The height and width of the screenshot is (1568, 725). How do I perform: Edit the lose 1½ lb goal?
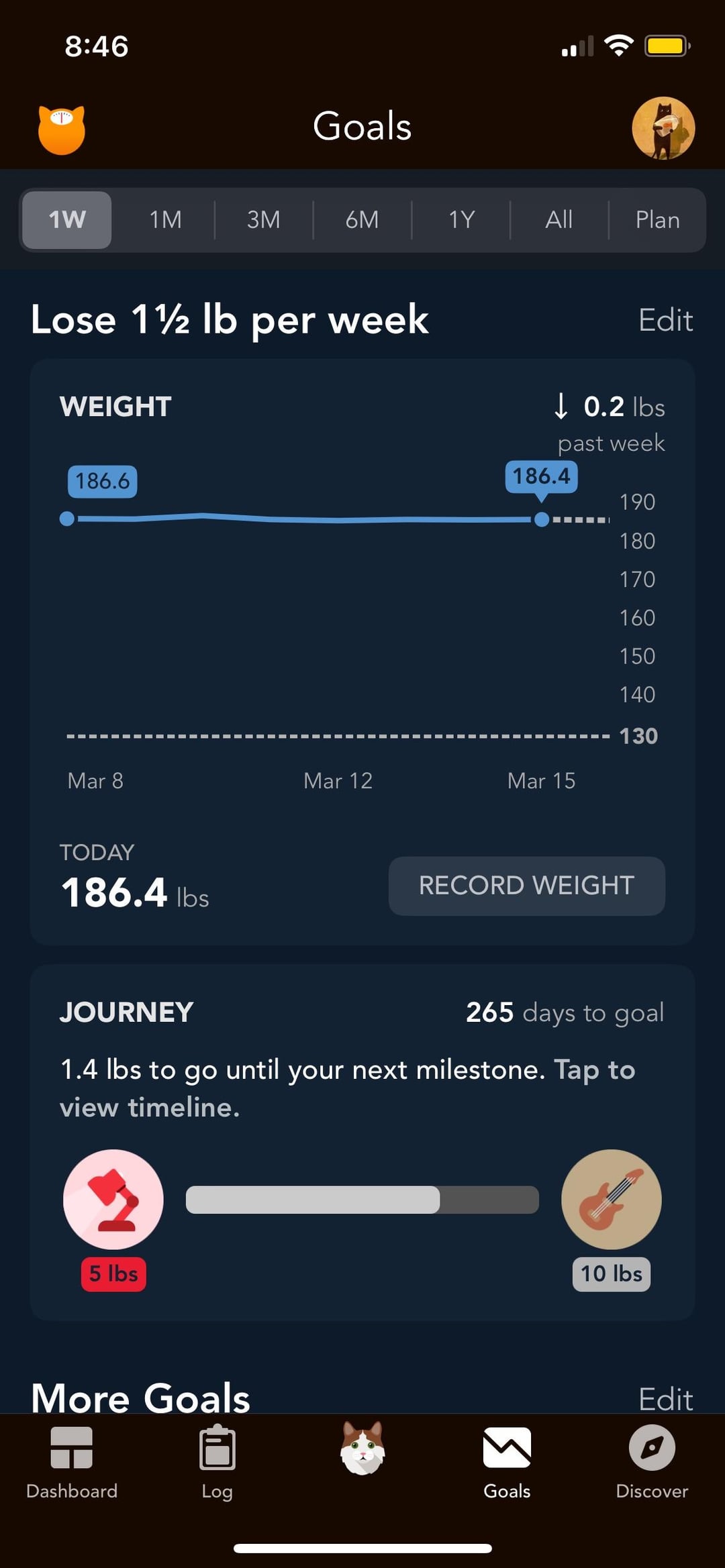pyautogui.click(x=665, y=320)
